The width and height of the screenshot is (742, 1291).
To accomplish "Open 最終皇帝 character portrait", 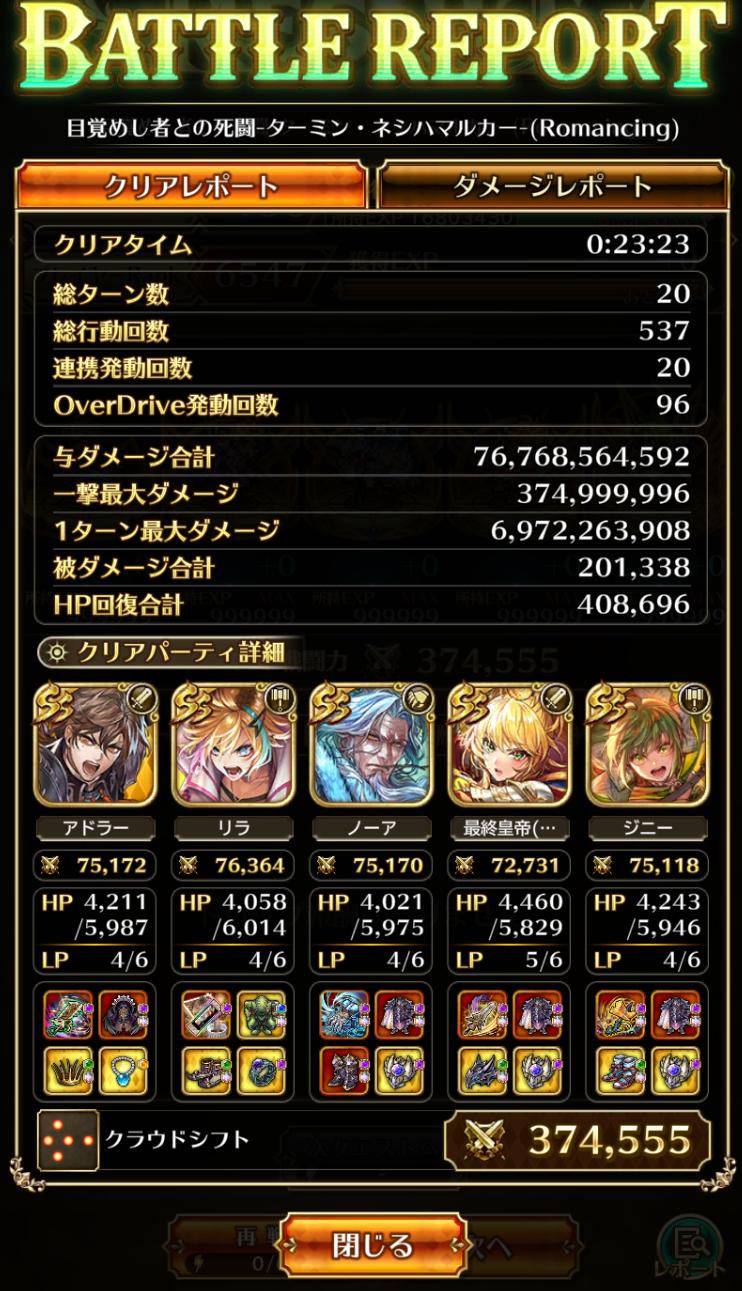I will pyautogui.click(x=509, y=745).
